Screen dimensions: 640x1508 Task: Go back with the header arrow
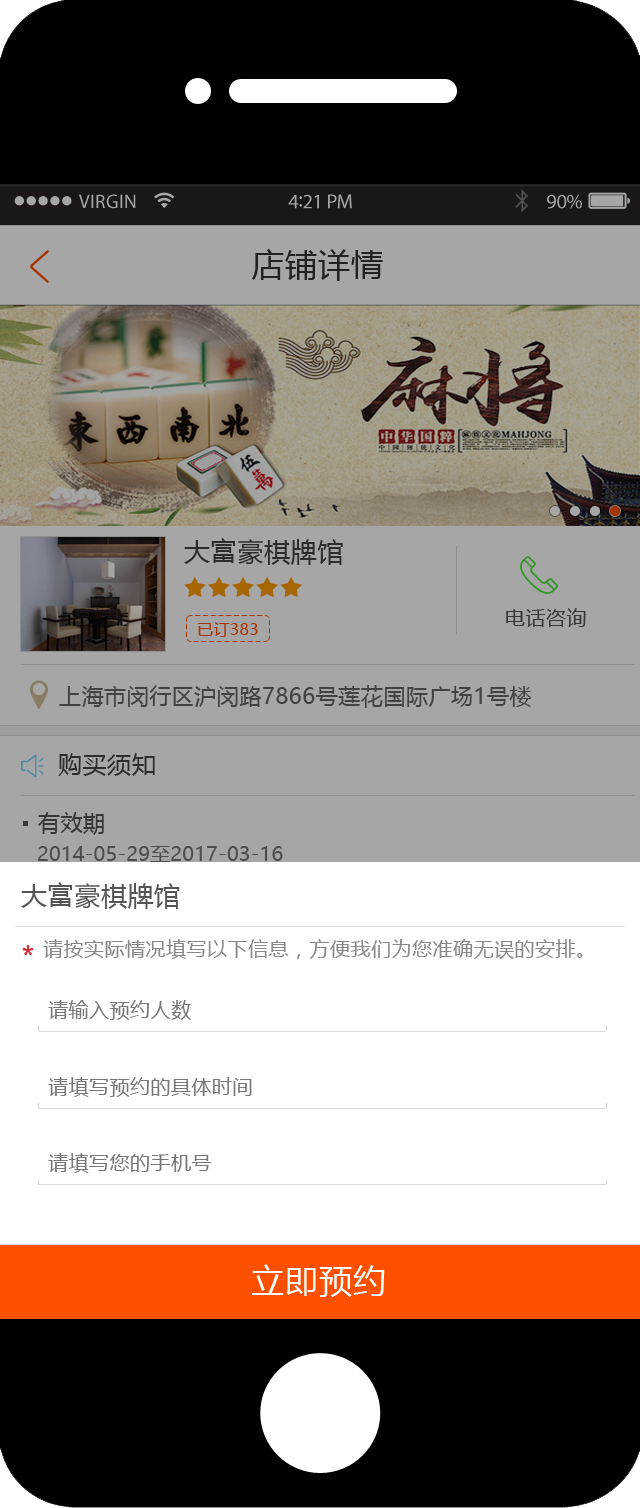point(39,266)
